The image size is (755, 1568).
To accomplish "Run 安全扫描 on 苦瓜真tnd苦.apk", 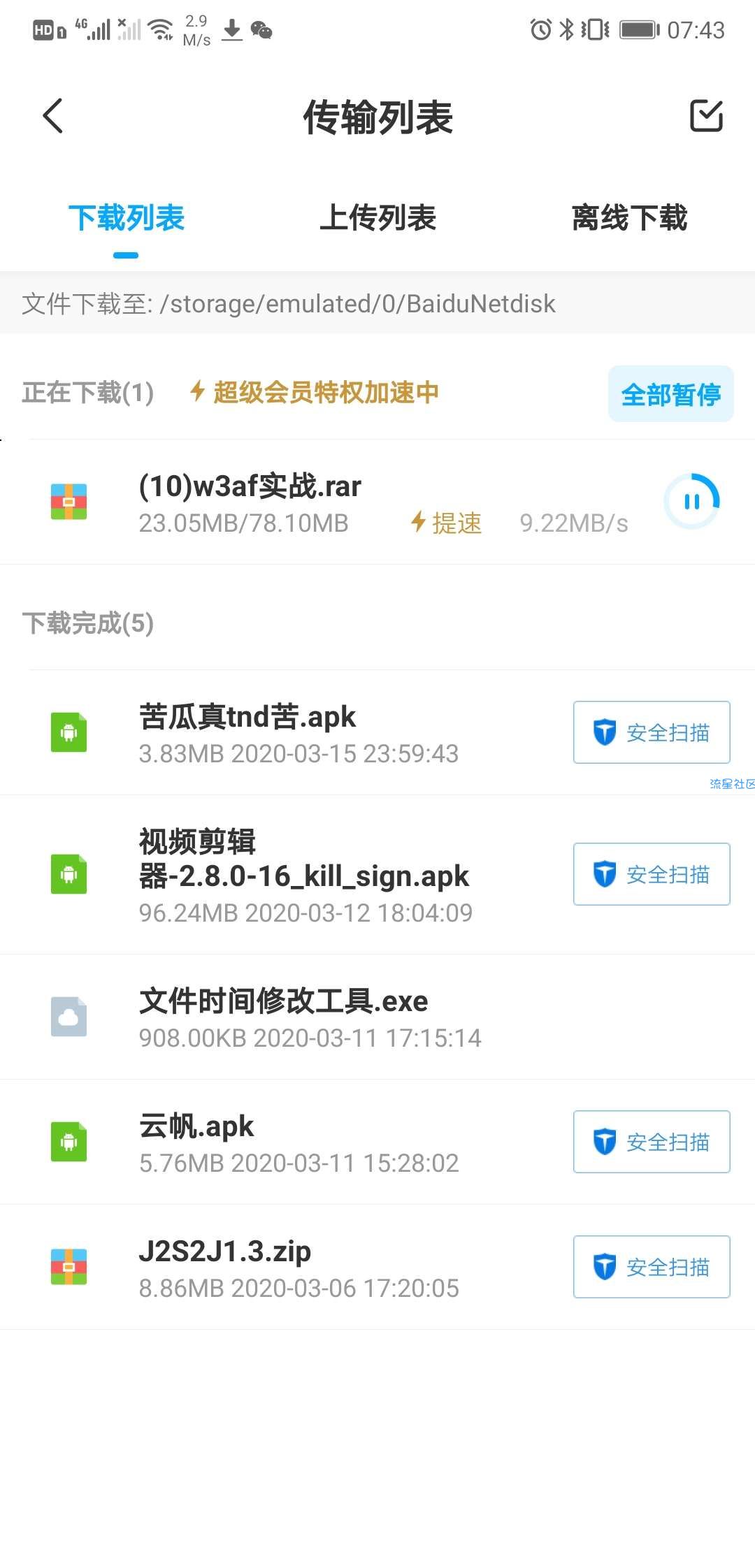I will pos(652,732).
